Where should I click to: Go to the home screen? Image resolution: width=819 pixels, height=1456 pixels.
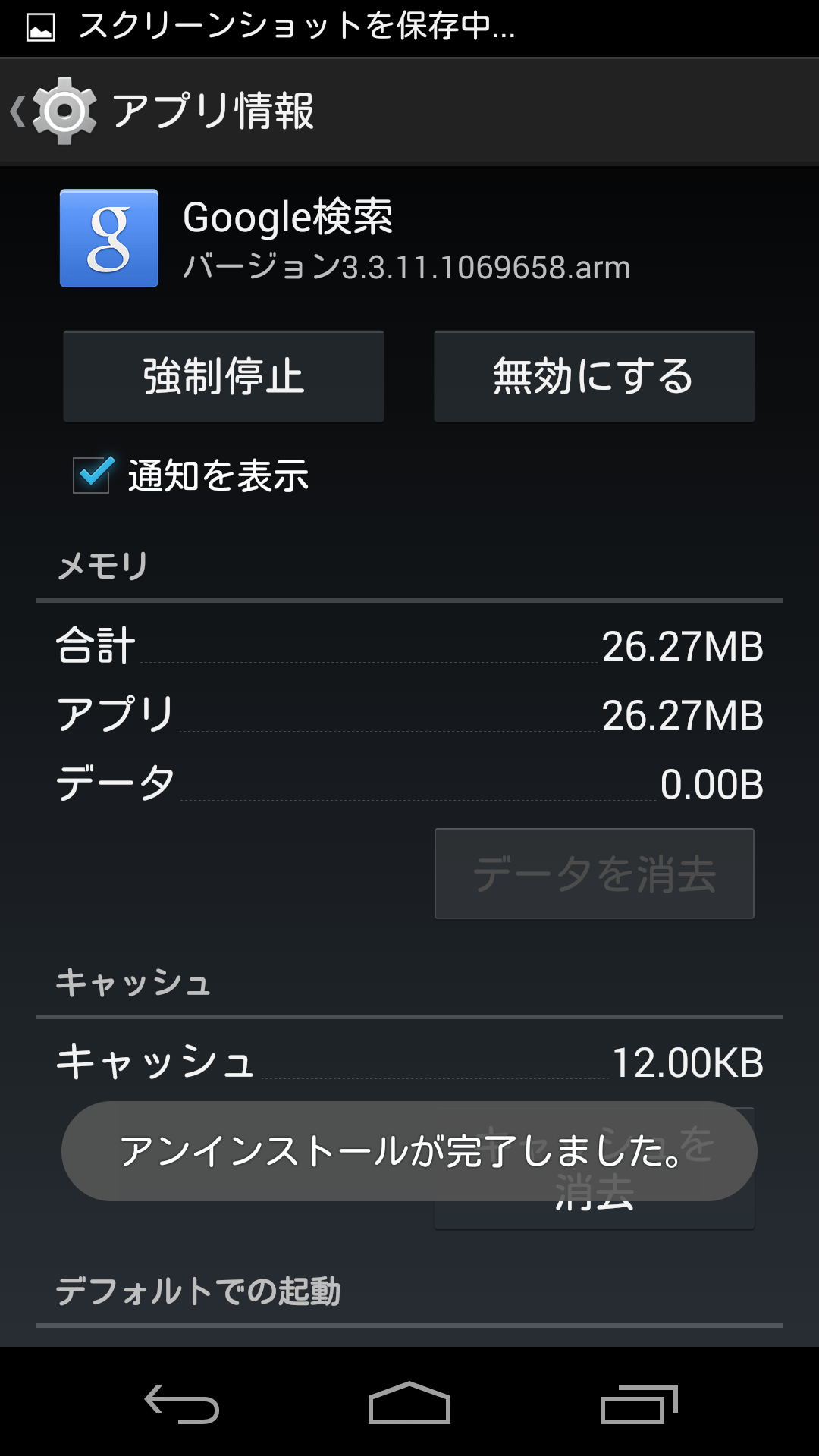coord(409,1404)
